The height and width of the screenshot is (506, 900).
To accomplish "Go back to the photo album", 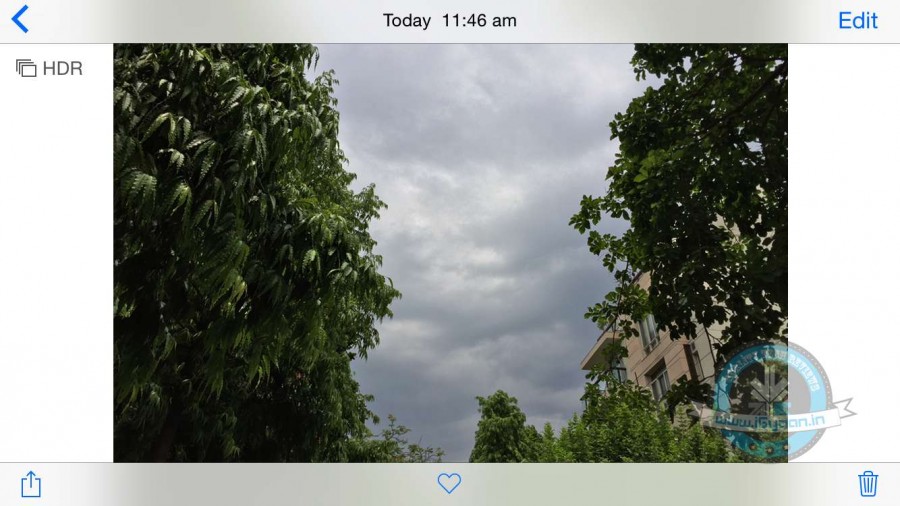I will tap(20, 19).
